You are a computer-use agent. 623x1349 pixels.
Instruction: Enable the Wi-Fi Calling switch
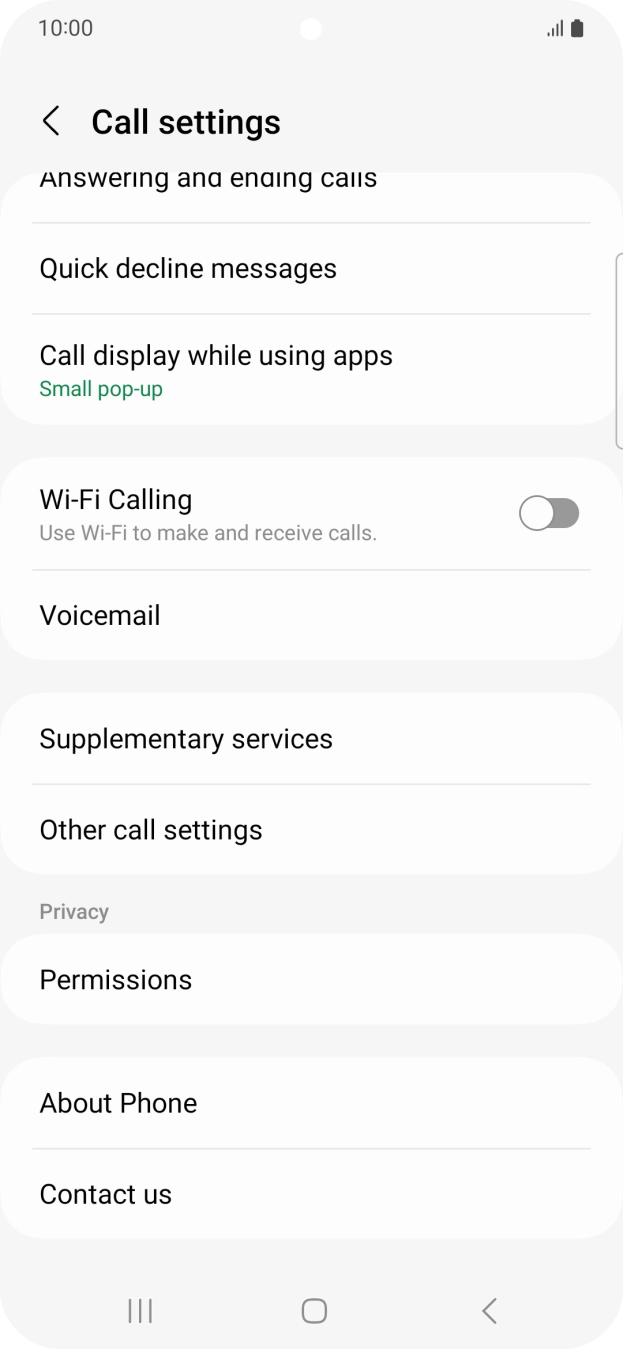tap(548, 514)
